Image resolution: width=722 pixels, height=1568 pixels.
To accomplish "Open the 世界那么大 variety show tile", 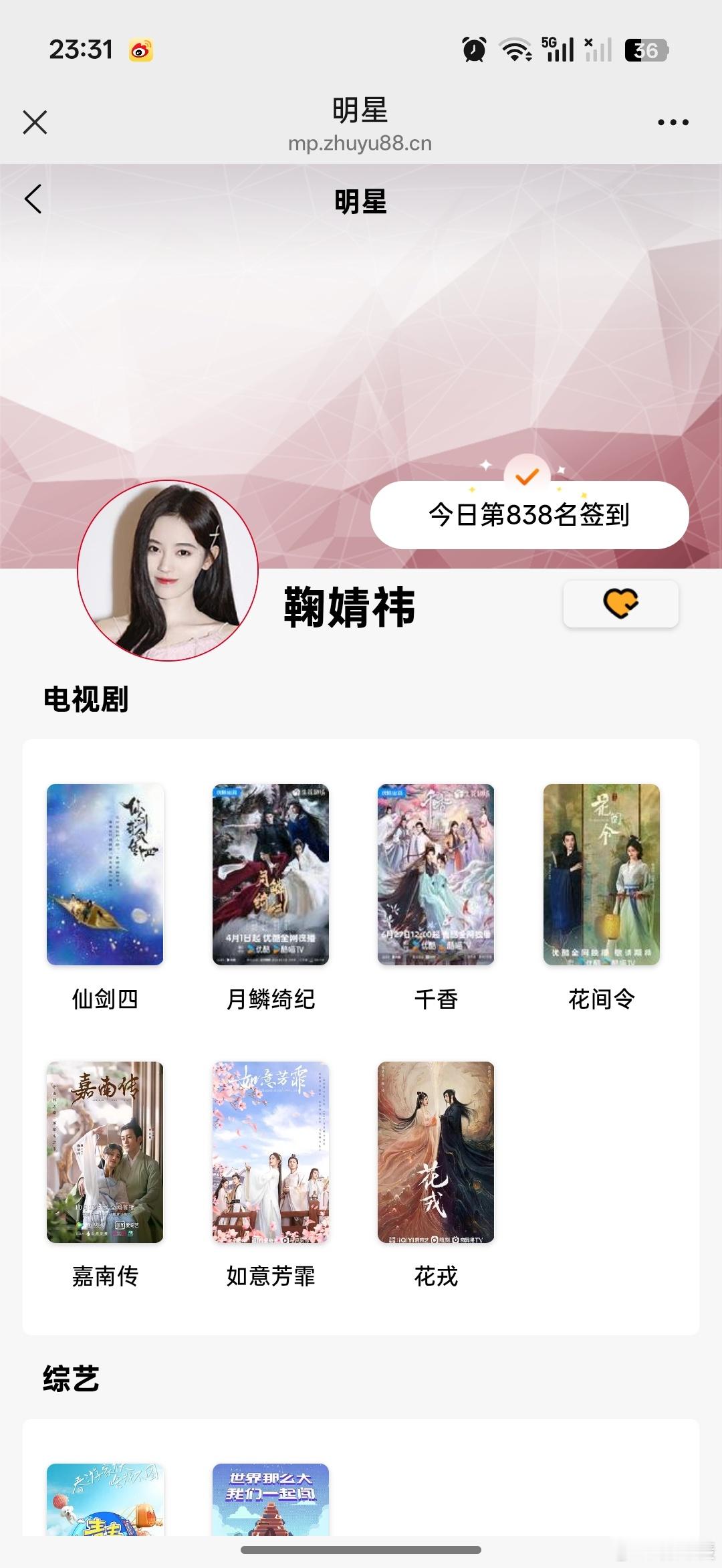I will [271, 1499].
